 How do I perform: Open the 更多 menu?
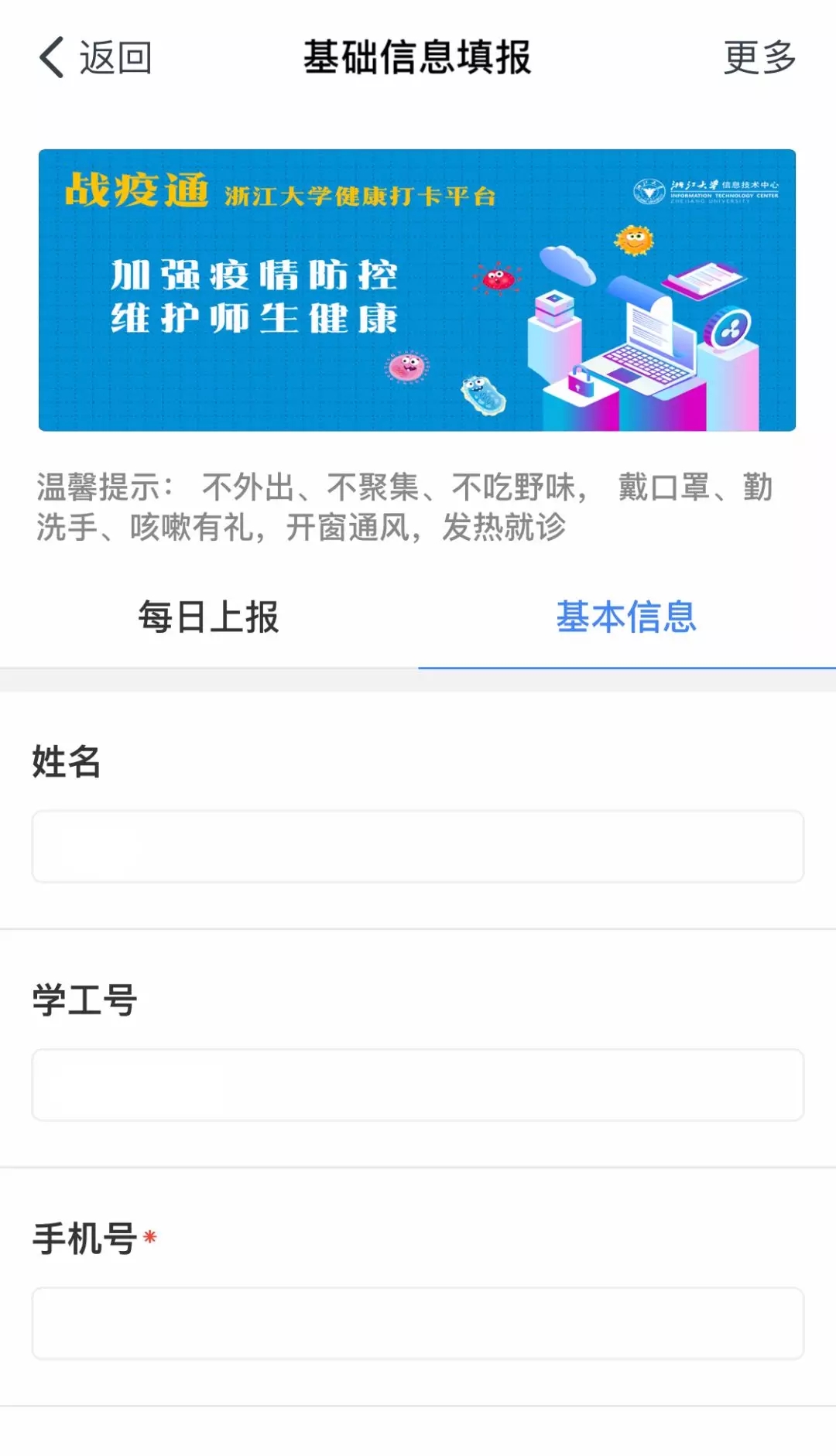[759, 58]
